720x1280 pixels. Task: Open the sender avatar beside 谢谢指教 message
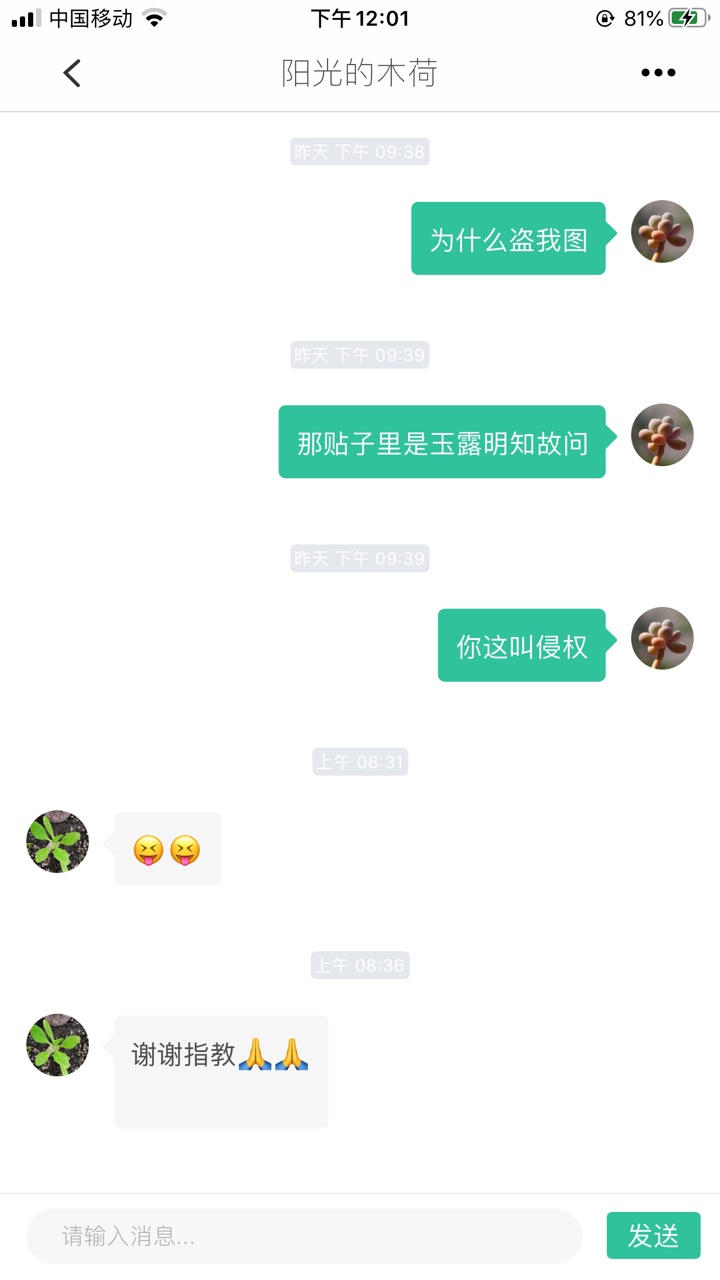(57, 1045)
